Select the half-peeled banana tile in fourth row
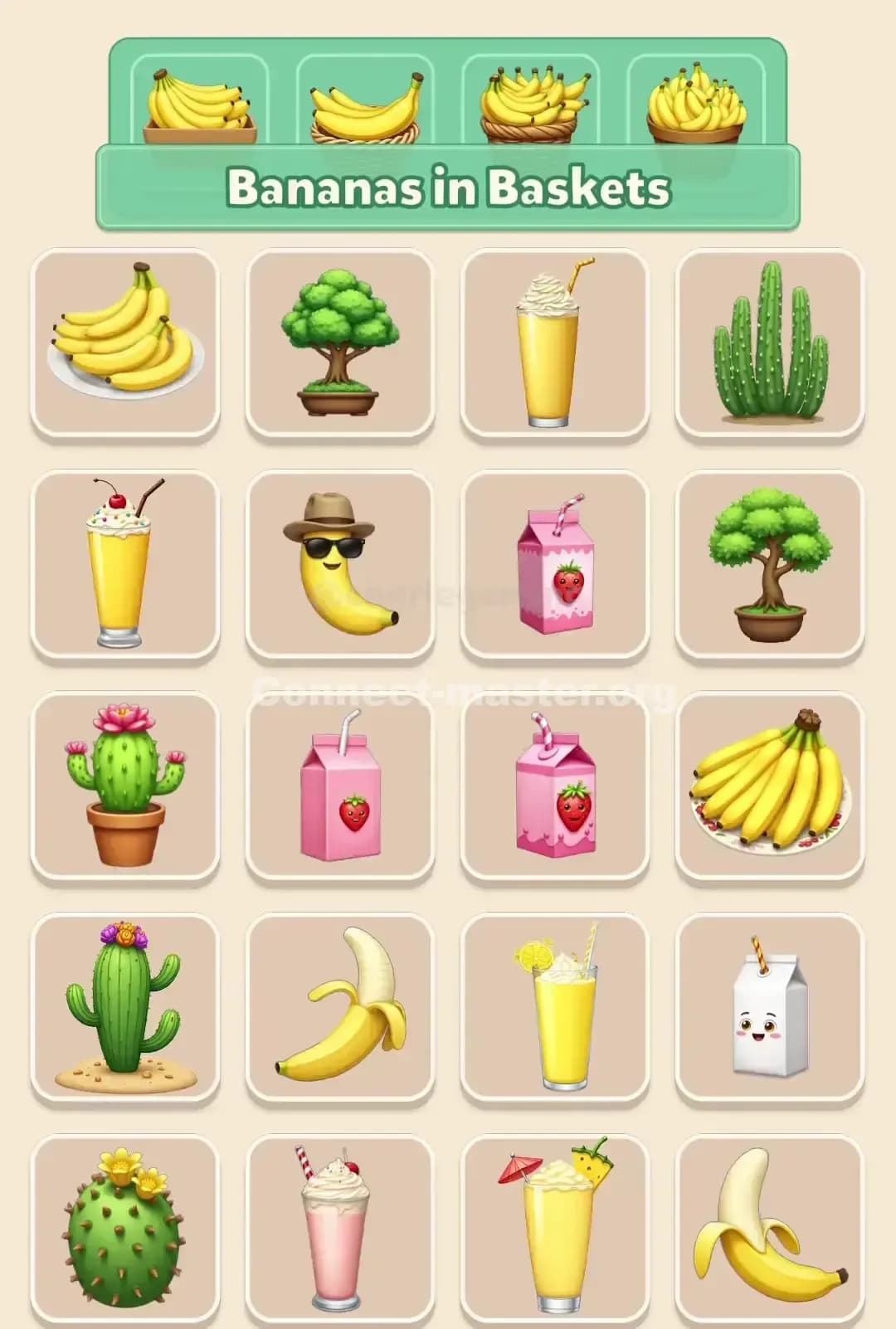This screenshot has width=896, height=1329. tap(340, 1008)
